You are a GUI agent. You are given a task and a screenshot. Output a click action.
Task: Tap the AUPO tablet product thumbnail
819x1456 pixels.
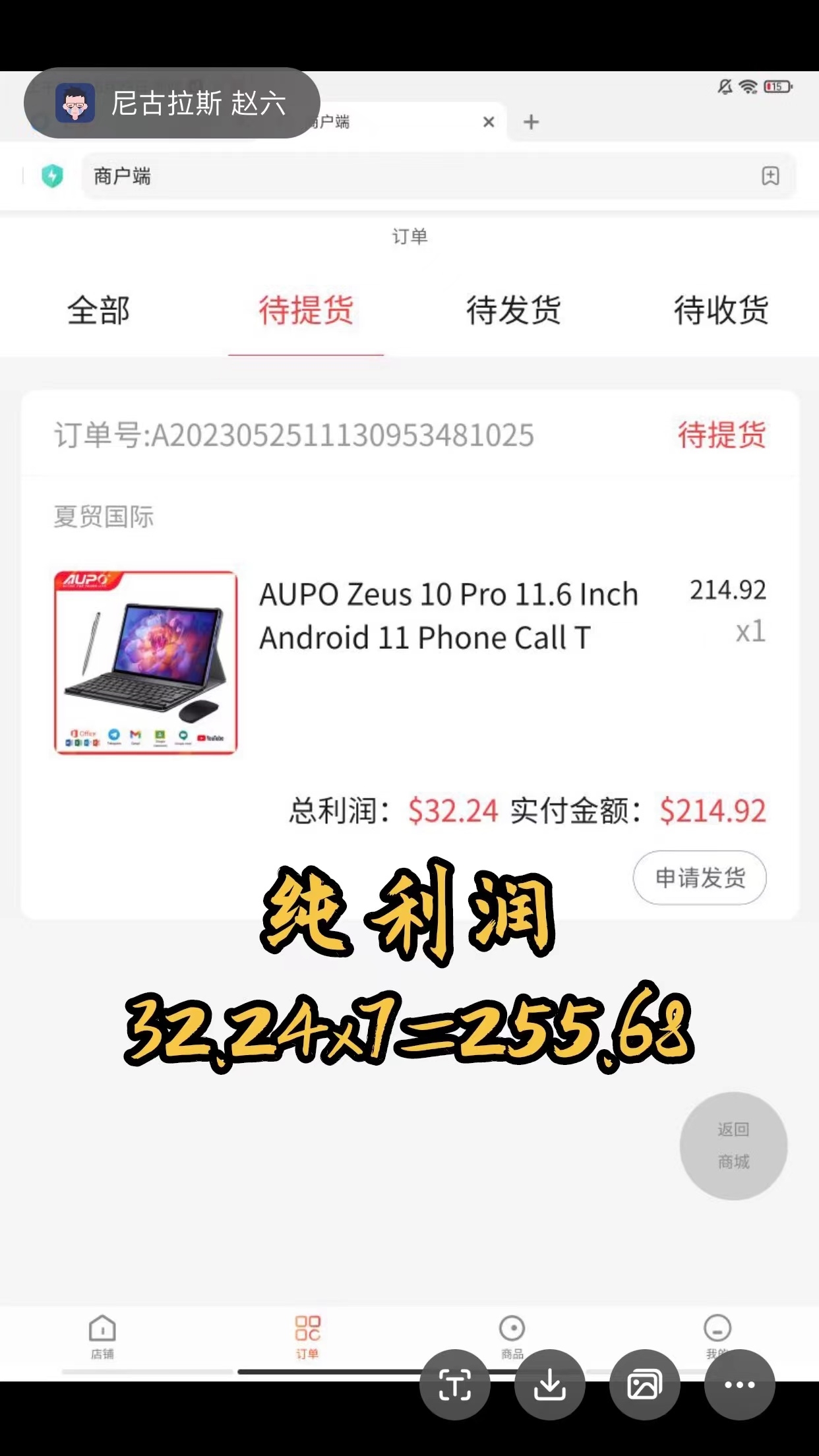pos(148,661)
